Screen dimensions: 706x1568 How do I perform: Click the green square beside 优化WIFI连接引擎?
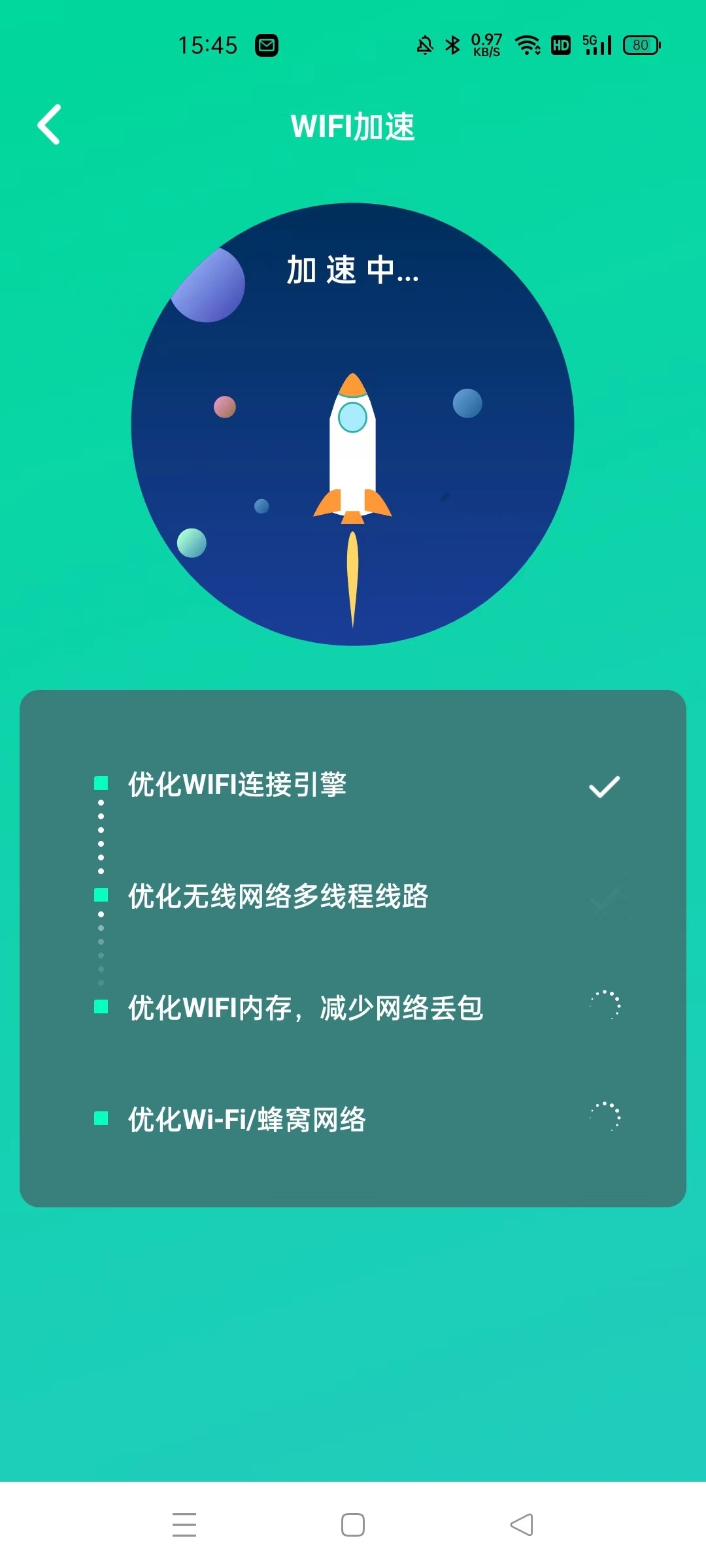click(101, 781)
